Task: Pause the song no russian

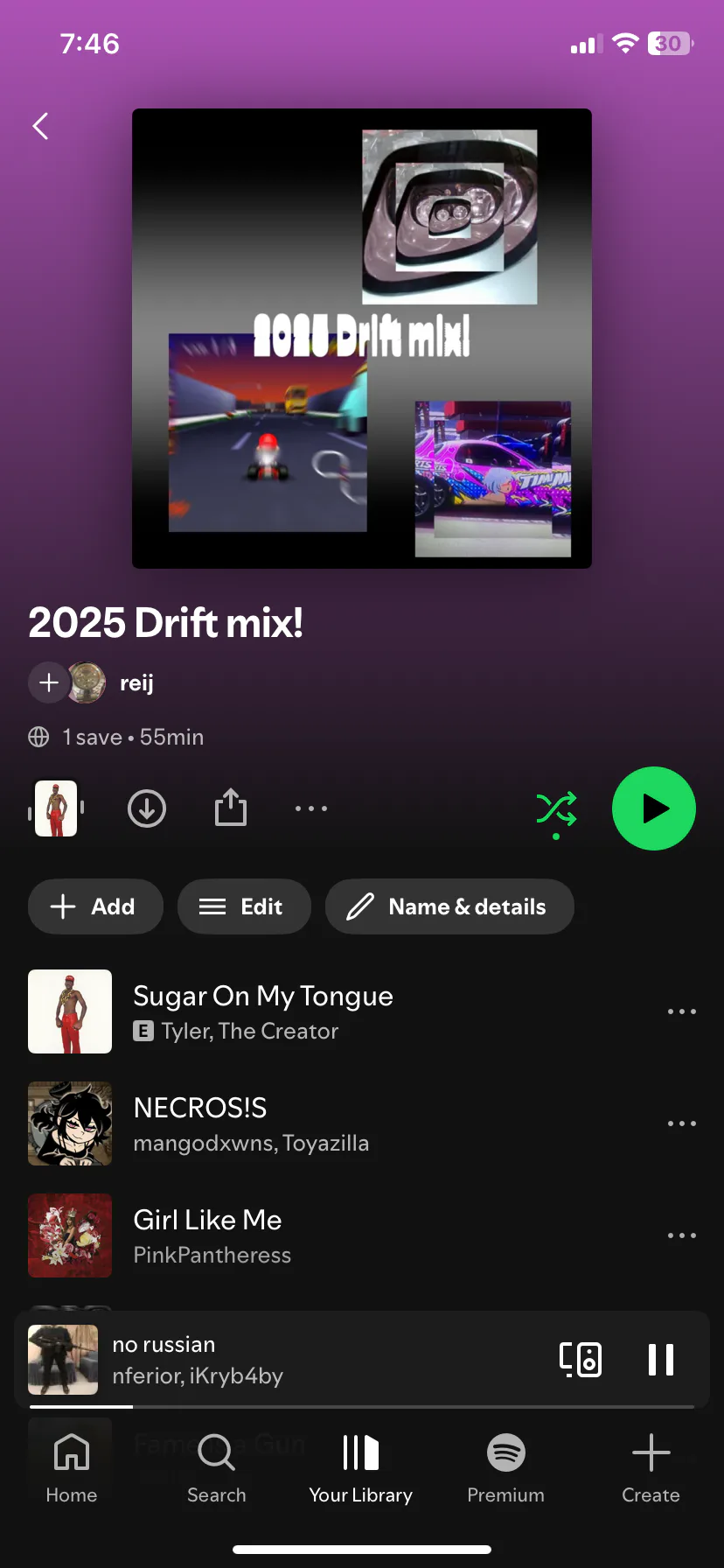Action: (661, 1360)
